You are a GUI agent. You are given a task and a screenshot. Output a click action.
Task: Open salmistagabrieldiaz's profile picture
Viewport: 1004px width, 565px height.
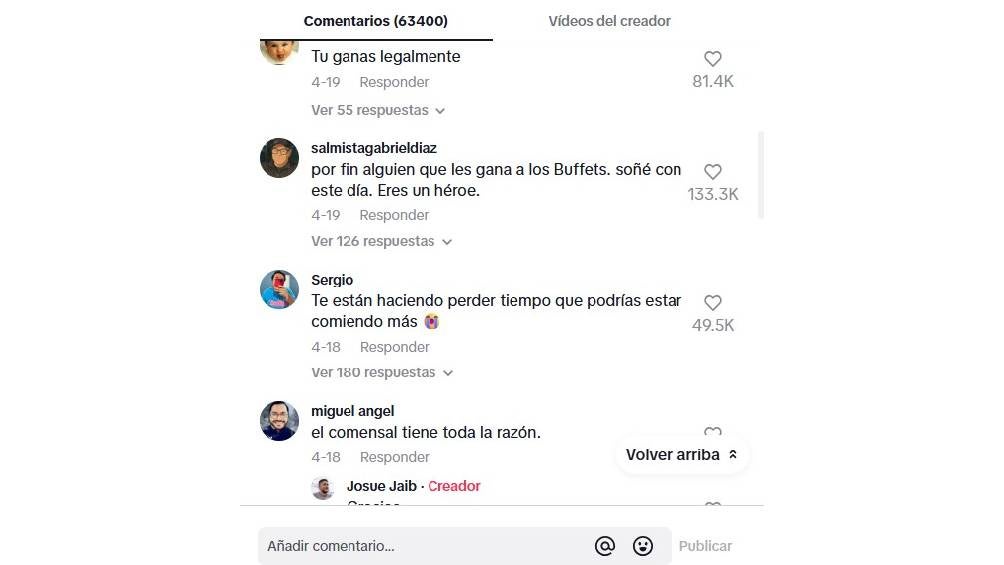tap(280, 158)
